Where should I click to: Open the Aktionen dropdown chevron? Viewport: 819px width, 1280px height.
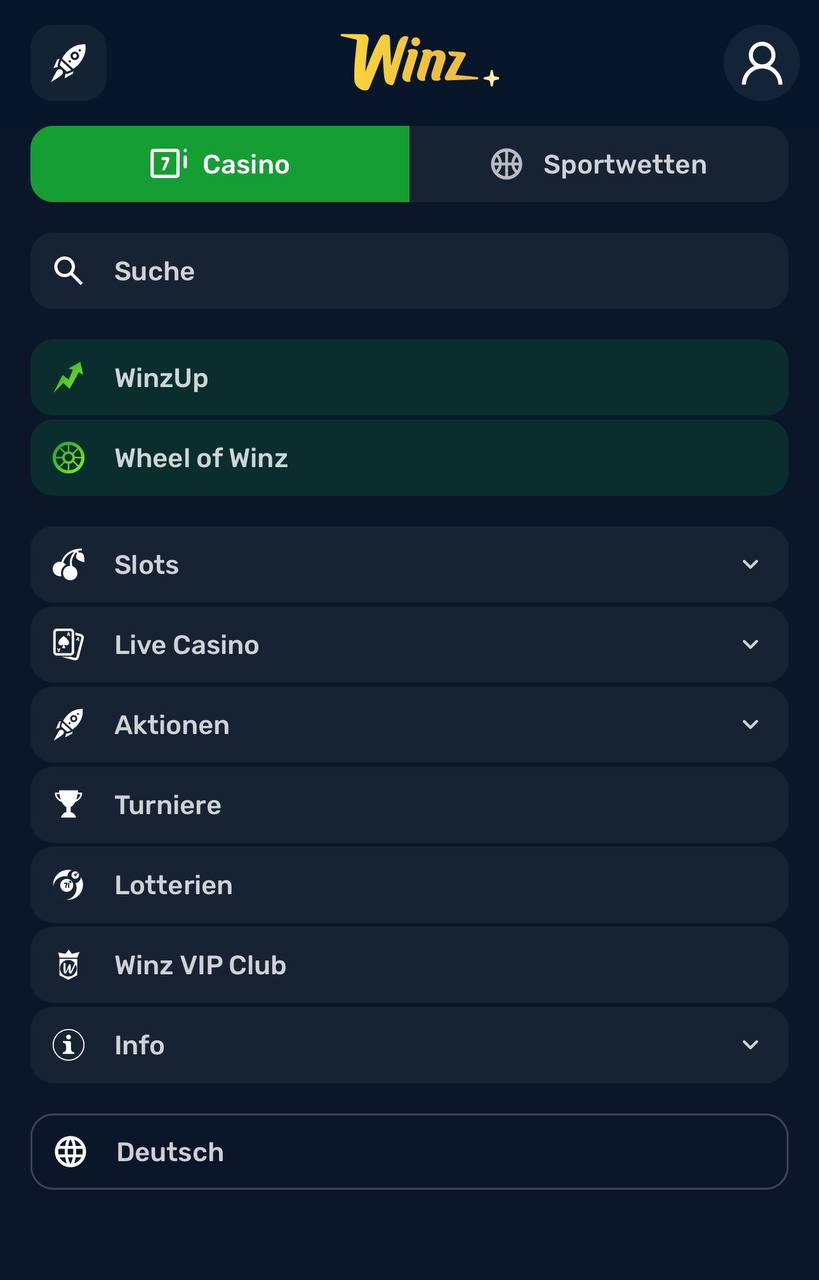pos(750,724)
